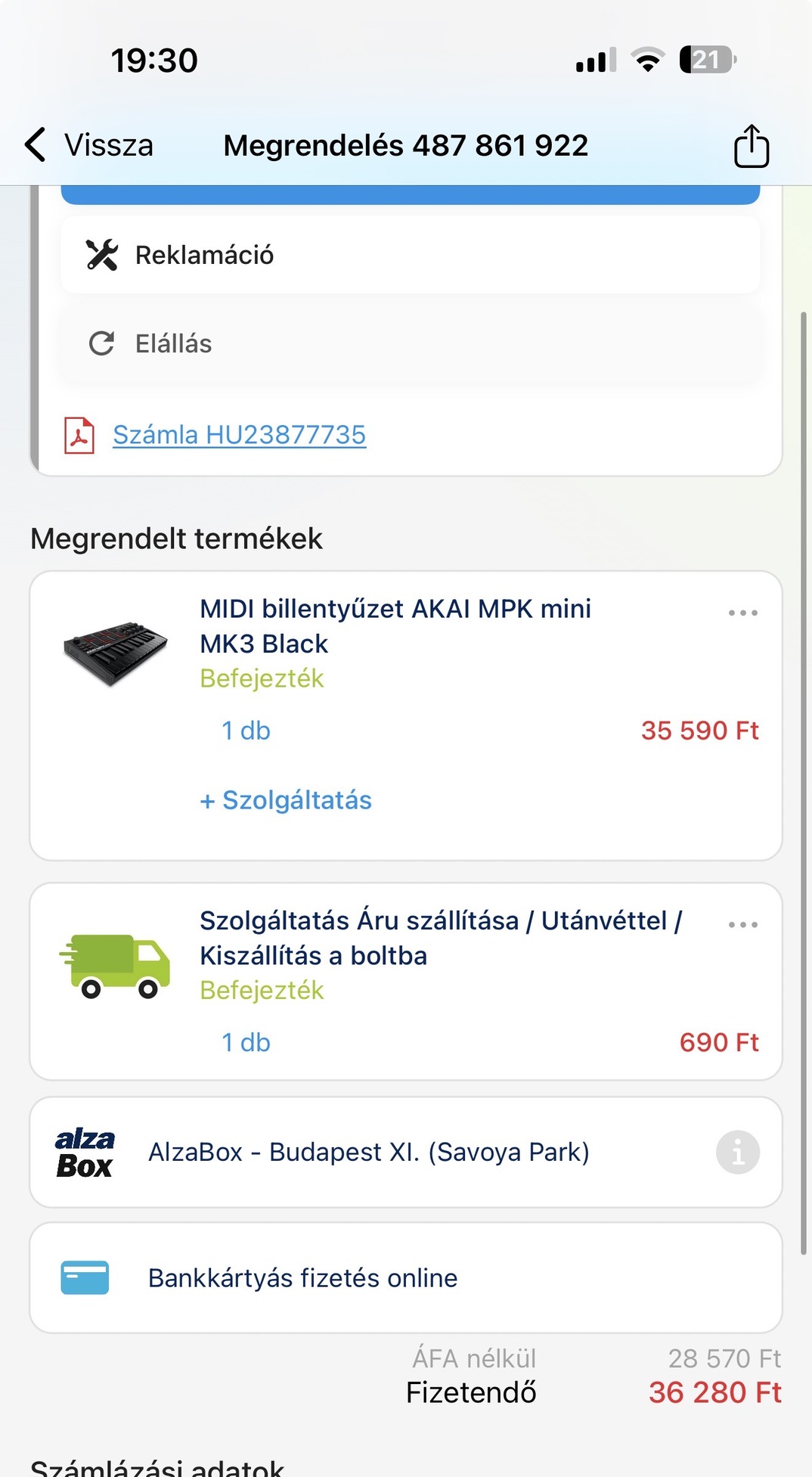
Task: Open more options for AKAI MPK mini
Action: click(742, 613)
